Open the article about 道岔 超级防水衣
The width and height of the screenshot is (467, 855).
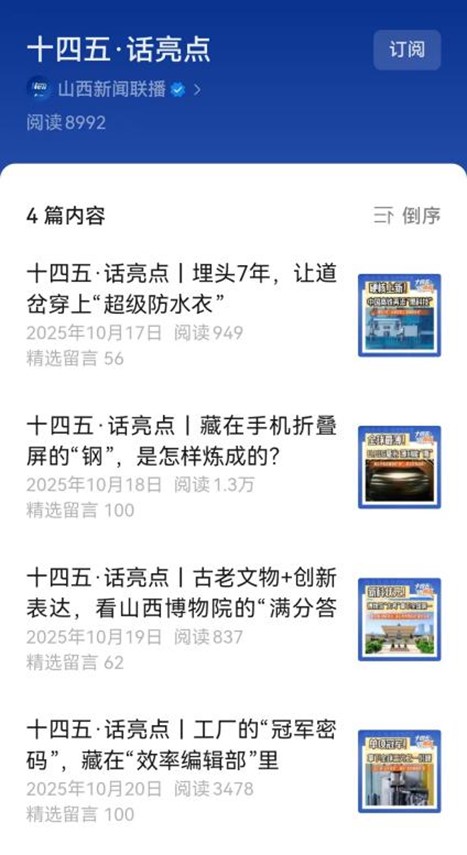(x=234, y=315)
